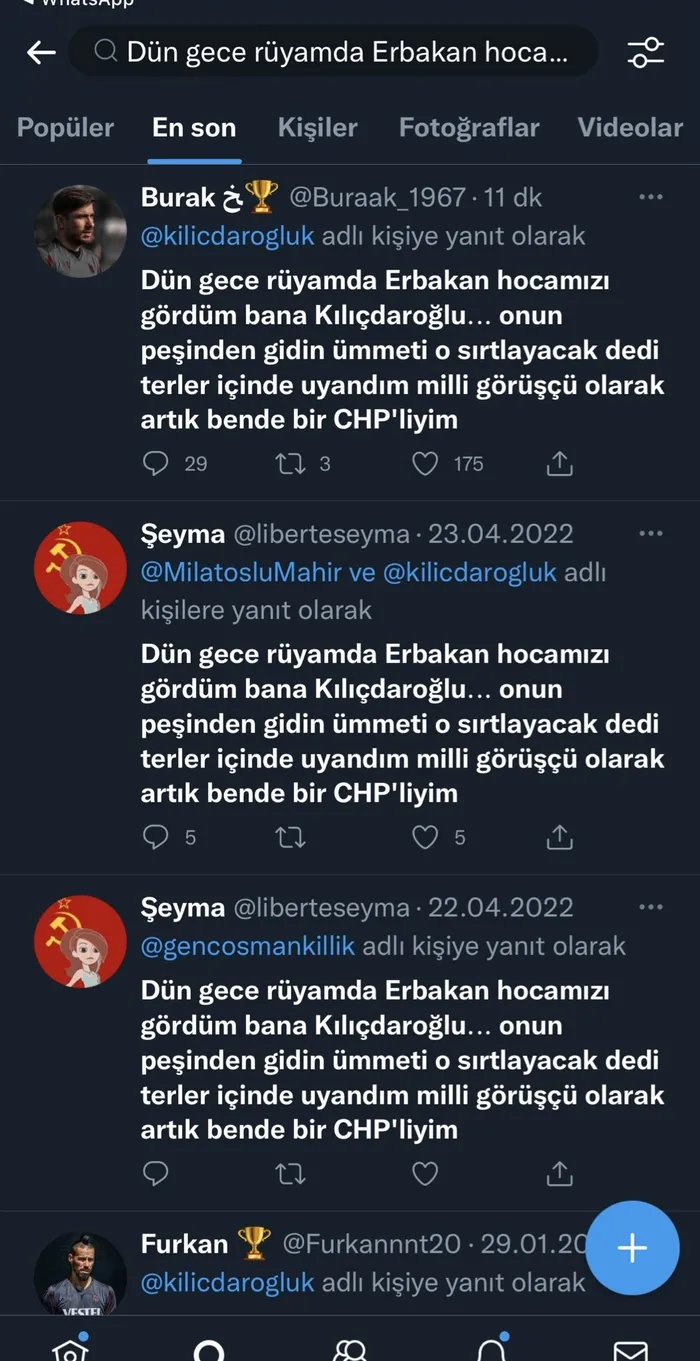Tap the search field with Erbakan query

(335, 52)
